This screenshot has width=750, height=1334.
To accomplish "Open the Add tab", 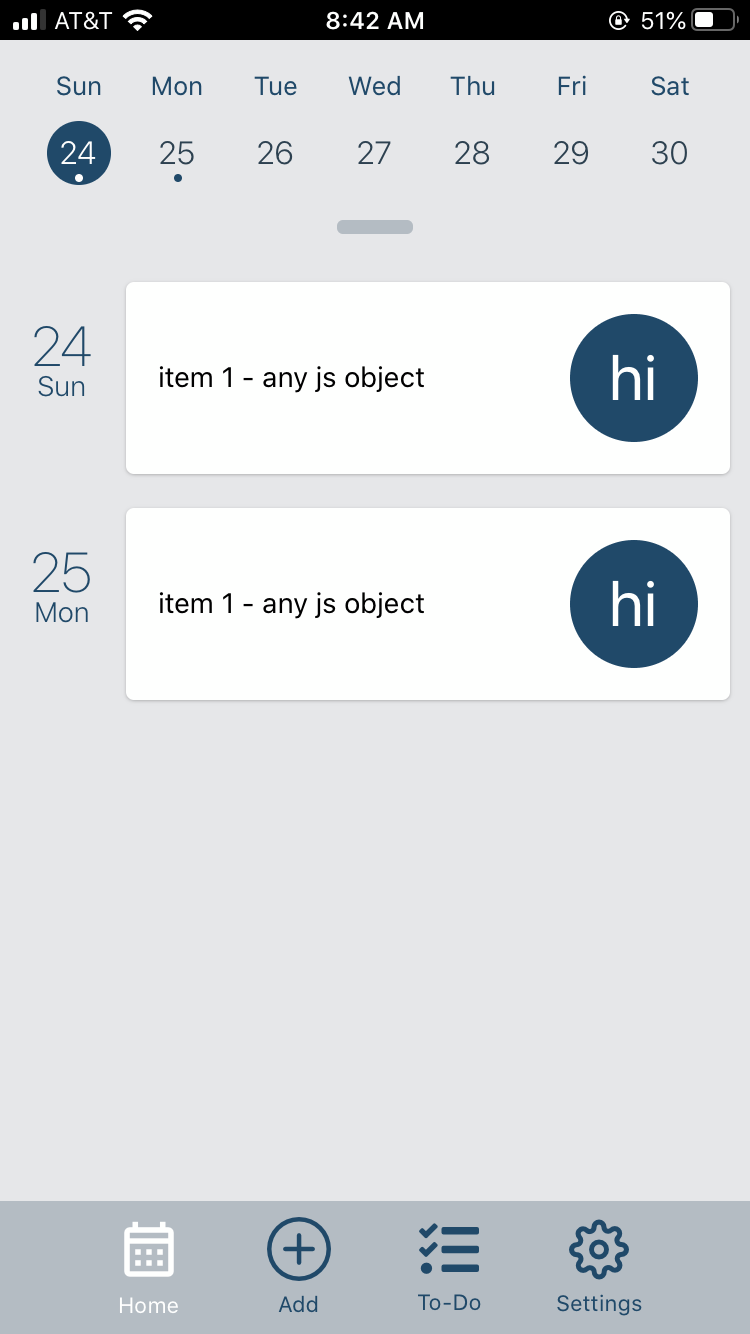I will 299,1267.
